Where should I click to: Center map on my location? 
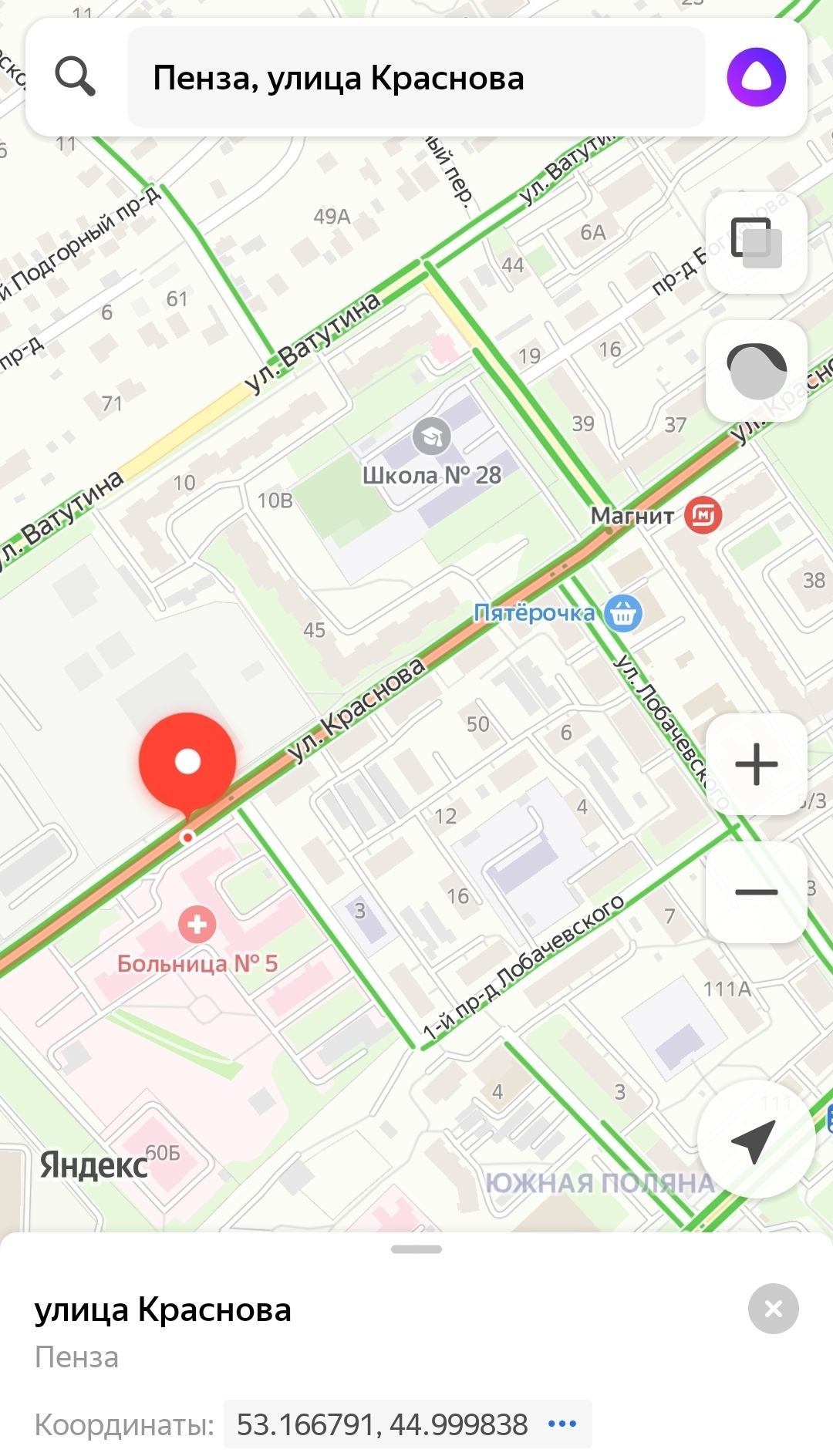756,1139
